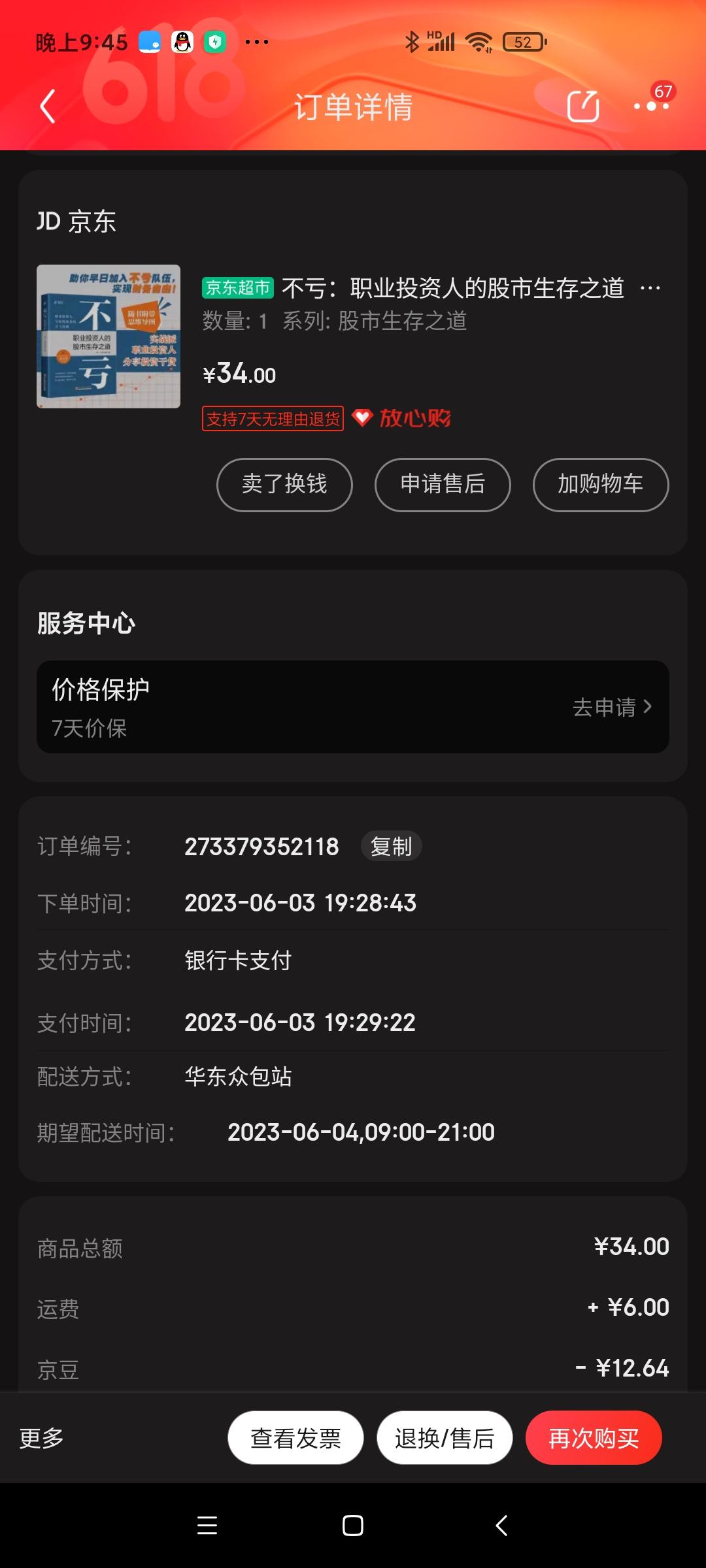Tap the 卖了换钱 button

click(284, 485)
